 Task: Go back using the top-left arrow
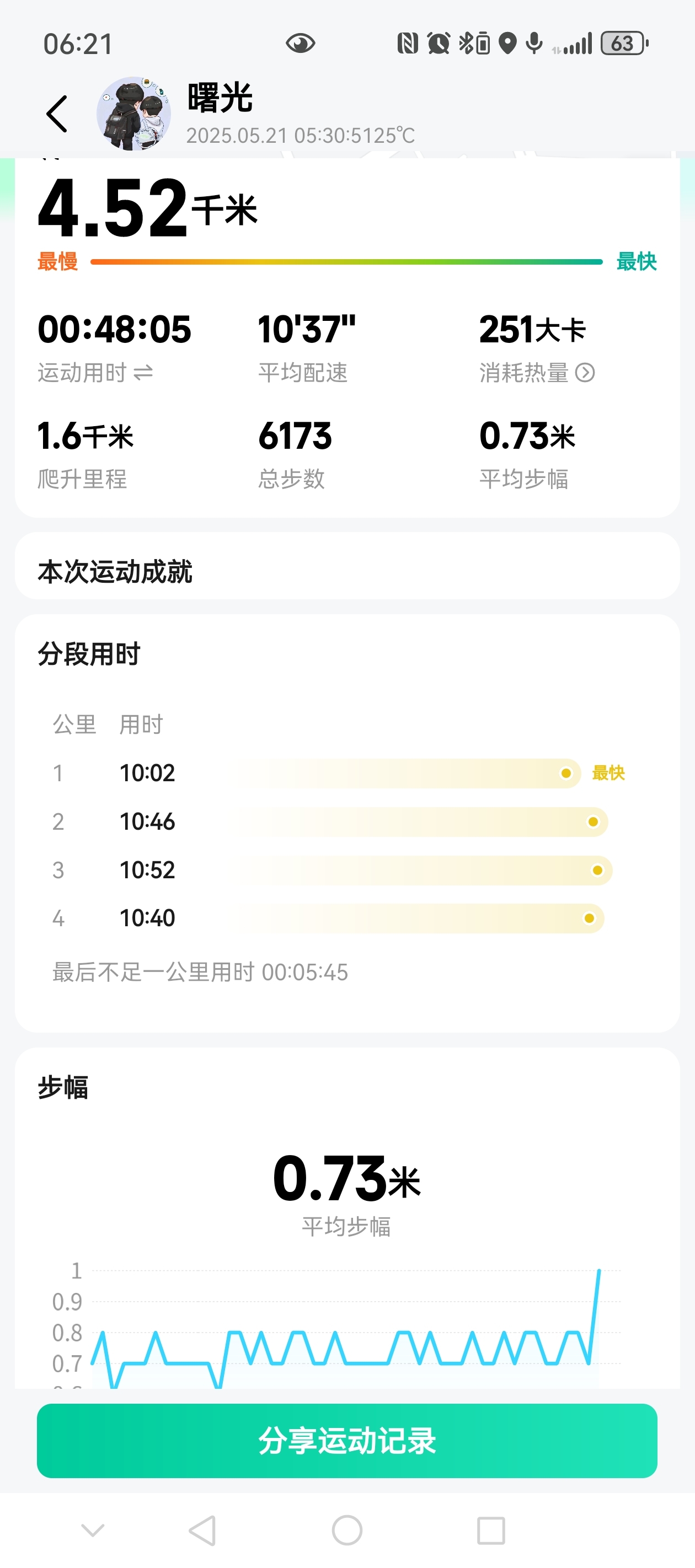[57, 114]
